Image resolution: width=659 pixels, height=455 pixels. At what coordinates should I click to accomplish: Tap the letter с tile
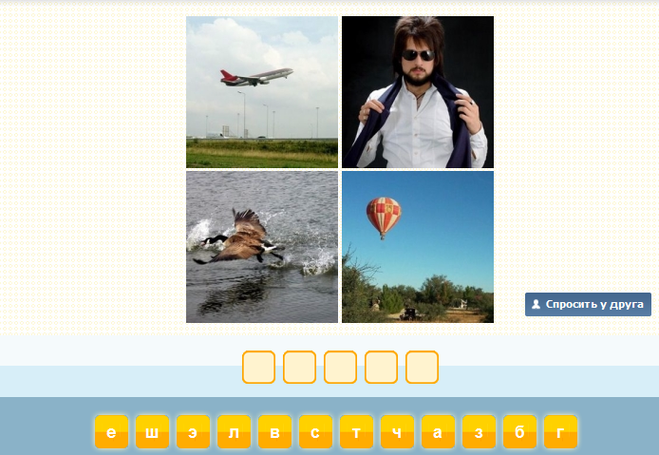[315, 432]
